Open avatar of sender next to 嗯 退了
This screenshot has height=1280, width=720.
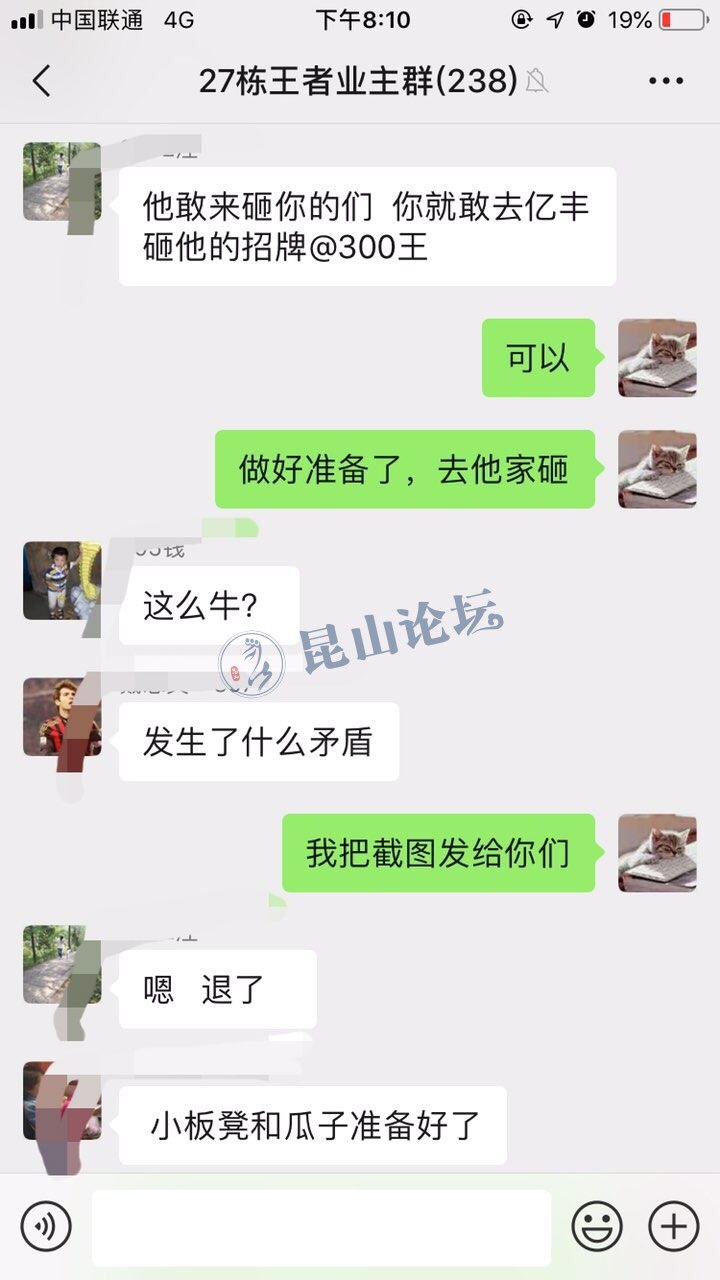pyautogui.click(x=61, y=964)
